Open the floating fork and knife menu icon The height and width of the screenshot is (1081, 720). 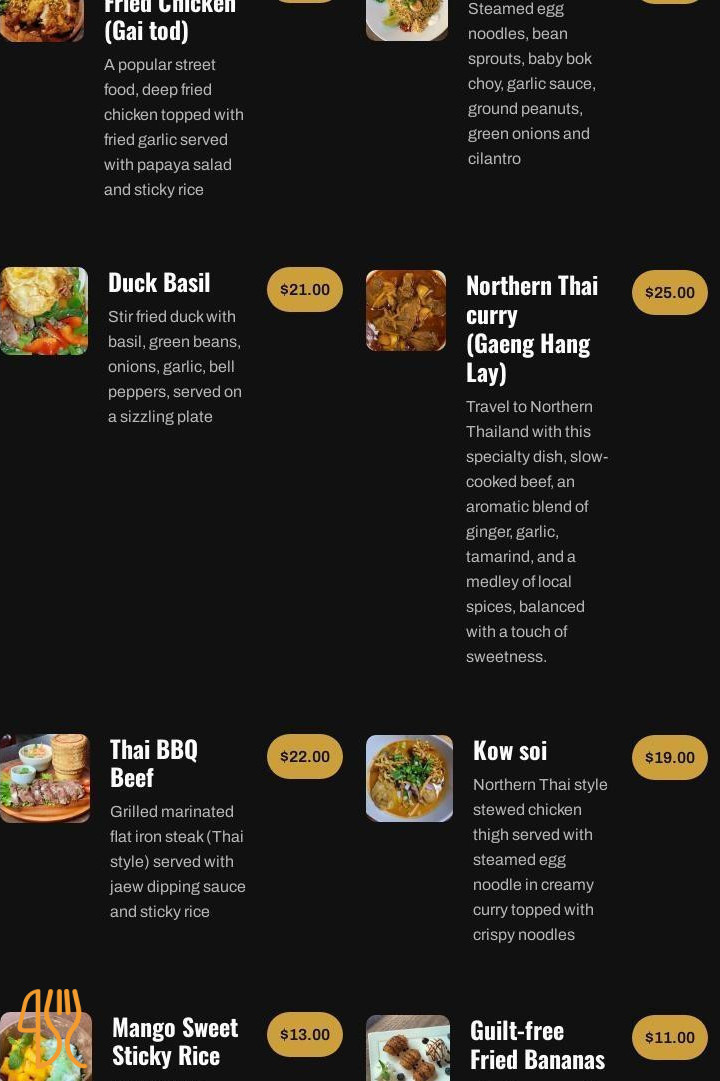click(x=51, y=1025)
